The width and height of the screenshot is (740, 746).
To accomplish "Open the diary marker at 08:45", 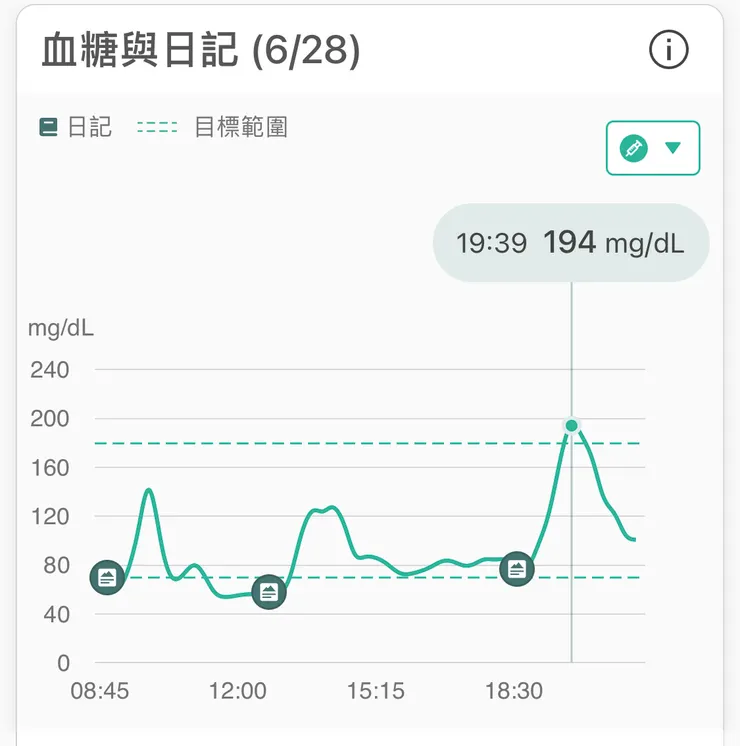I will tap(107, 578).
